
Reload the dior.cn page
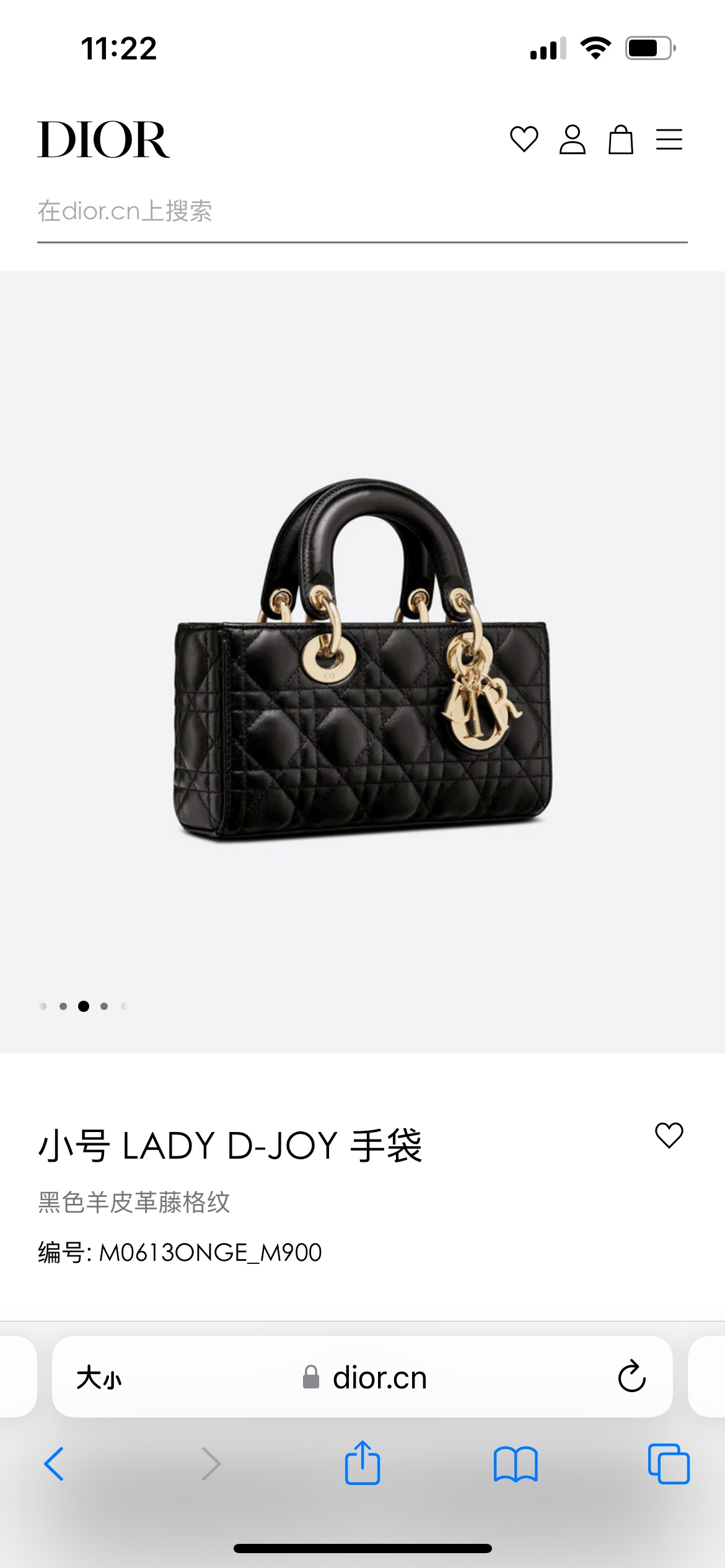tap(631, 1377)
